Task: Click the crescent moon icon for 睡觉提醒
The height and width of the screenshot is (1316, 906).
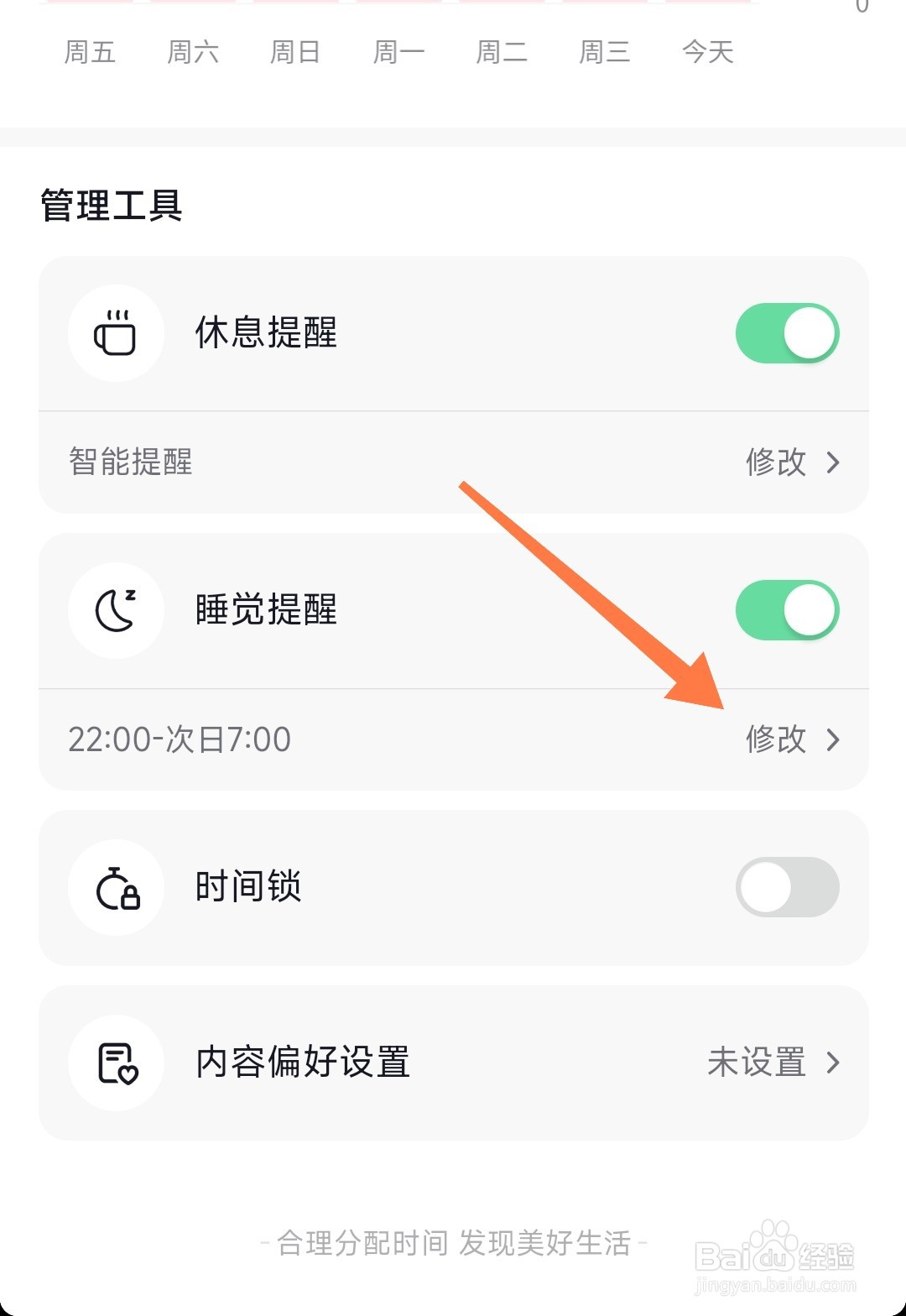Action: [116, 610]
